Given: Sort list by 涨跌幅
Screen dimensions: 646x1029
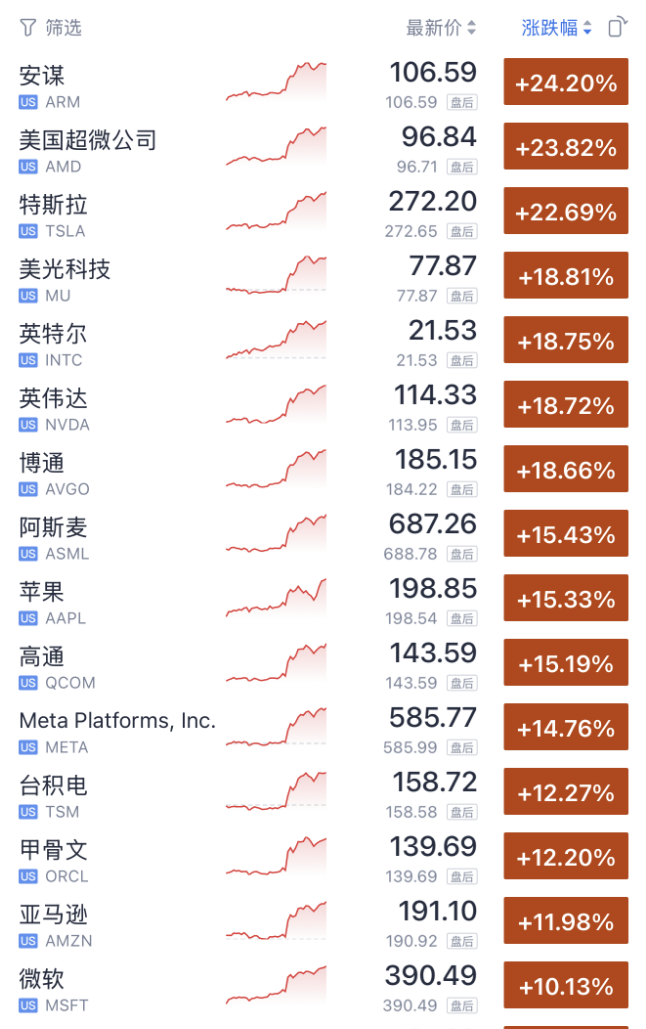Looking at the screenshot, I should point(556,28).
